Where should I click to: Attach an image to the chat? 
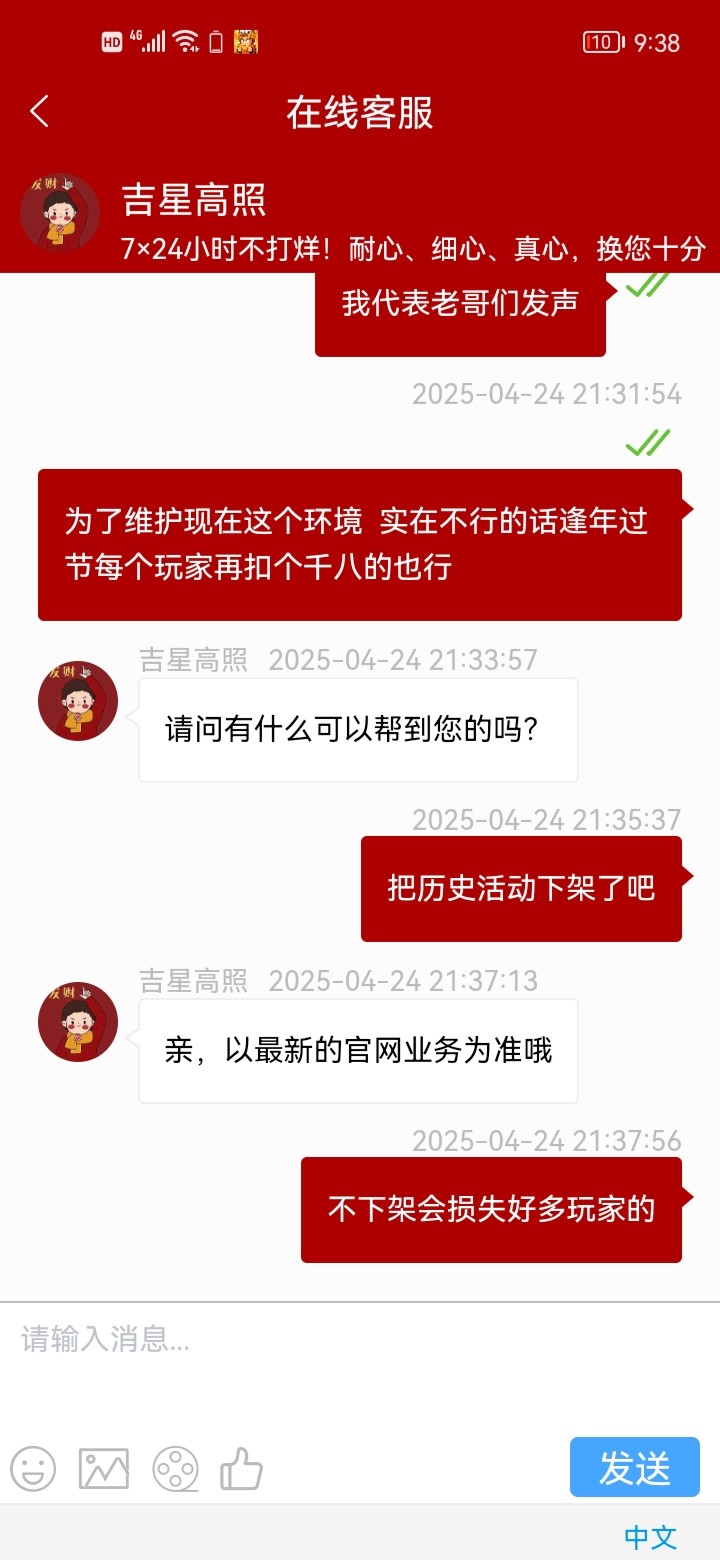click(105, 1469)
